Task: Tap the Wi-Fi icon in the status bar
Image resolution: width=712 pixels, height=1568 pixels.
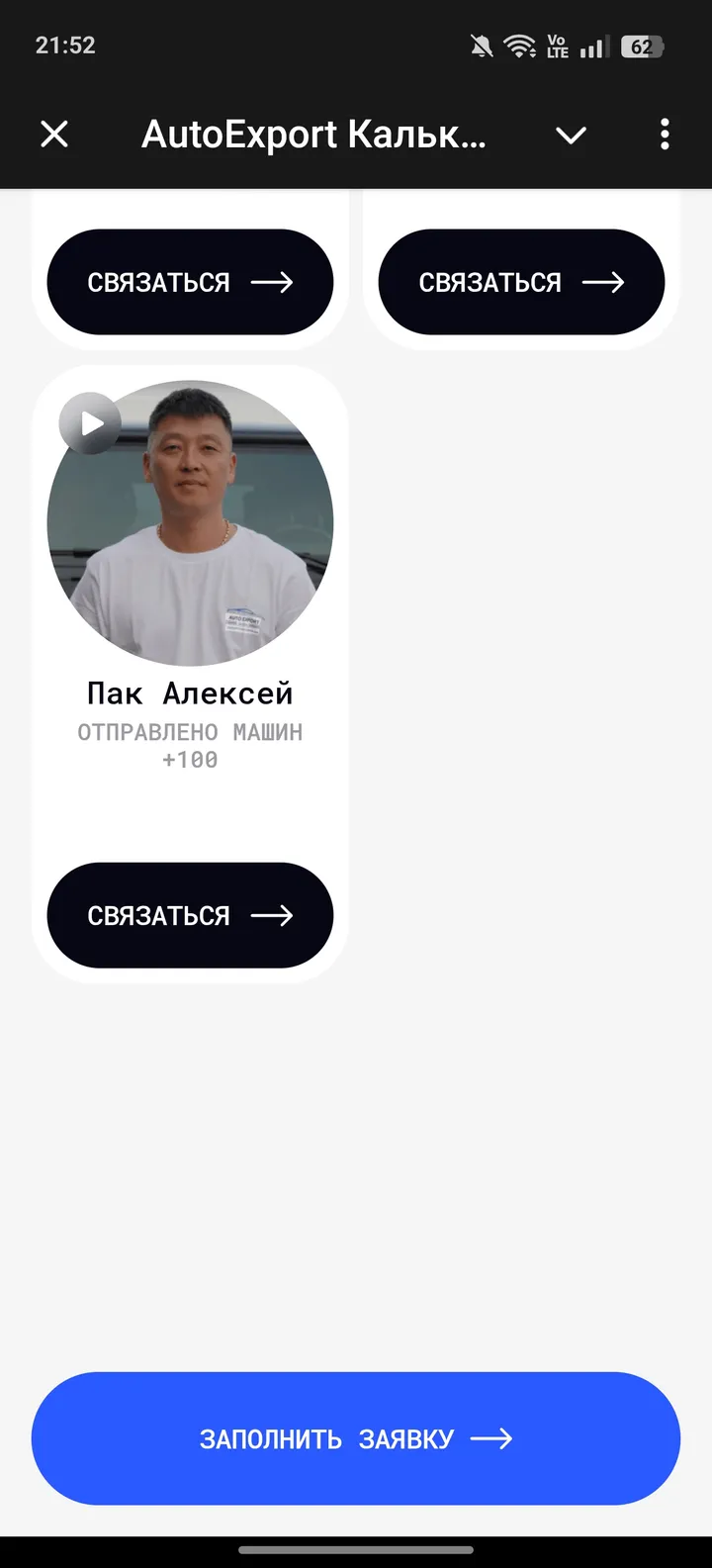Action: point(519,45)
